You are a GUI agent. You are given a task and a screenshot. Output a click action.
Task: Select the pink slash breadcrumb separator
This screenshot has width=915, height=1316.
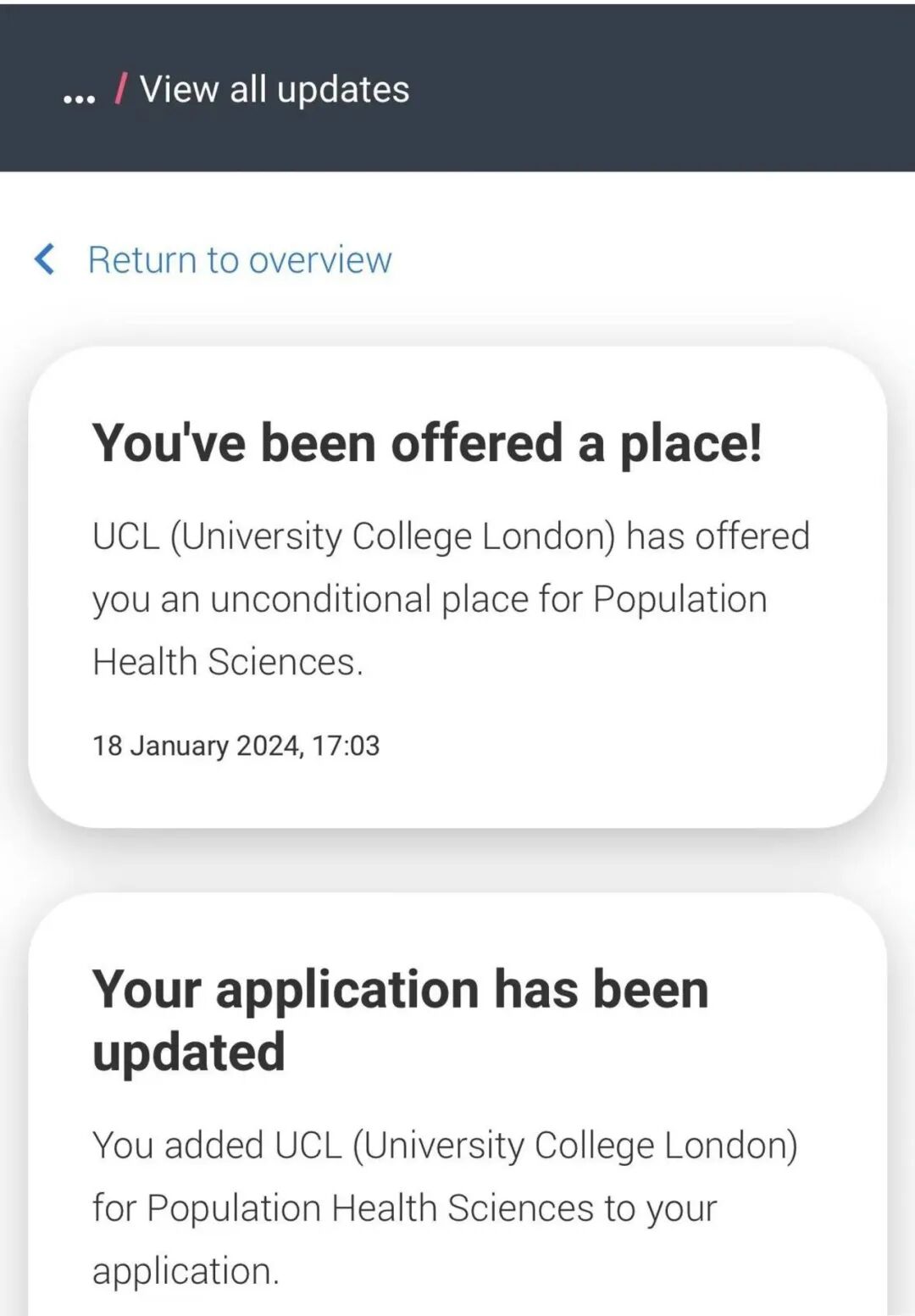coord(121,90)
